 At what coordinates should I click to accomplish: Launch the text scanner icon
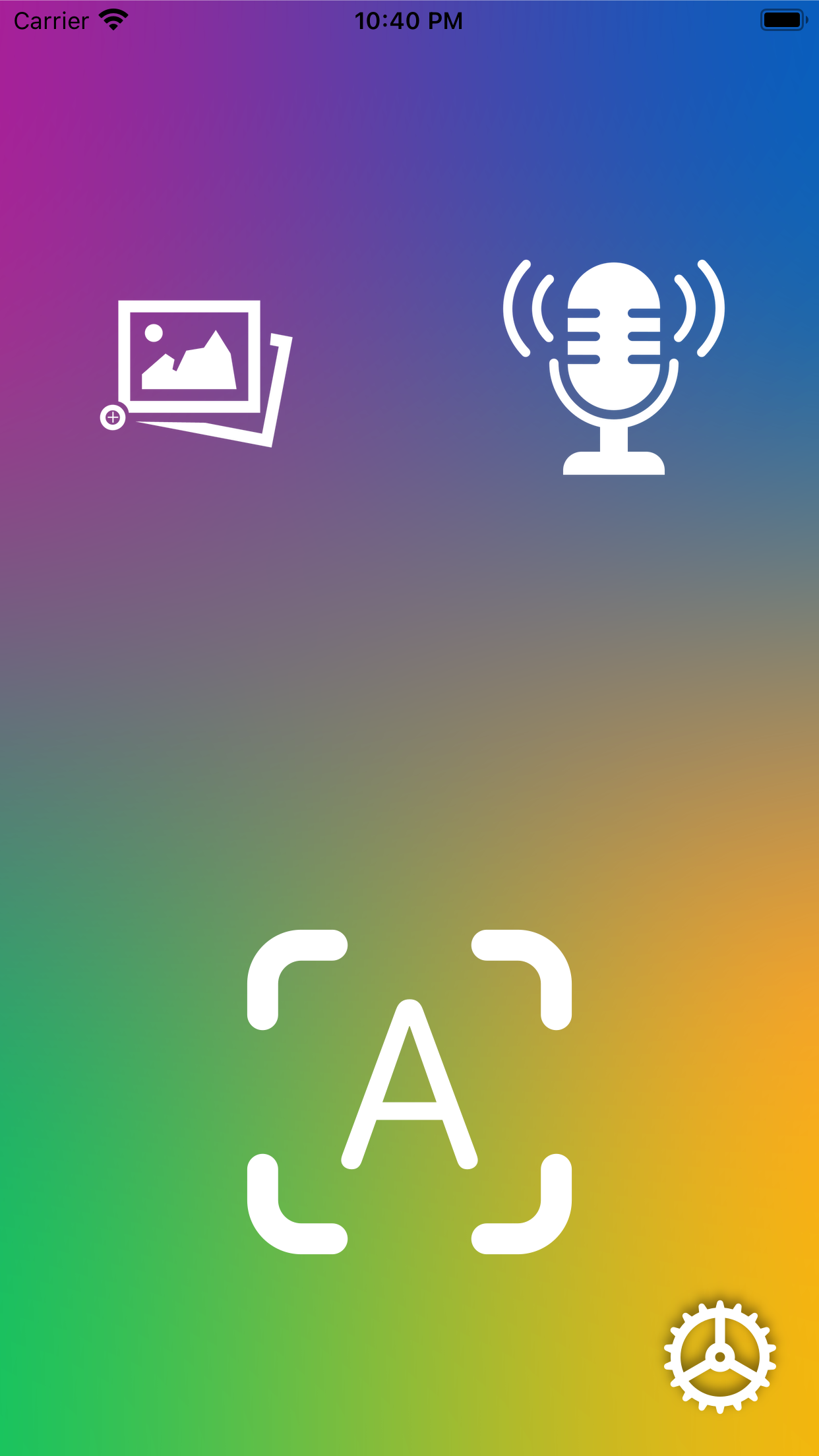point(409,1091)
